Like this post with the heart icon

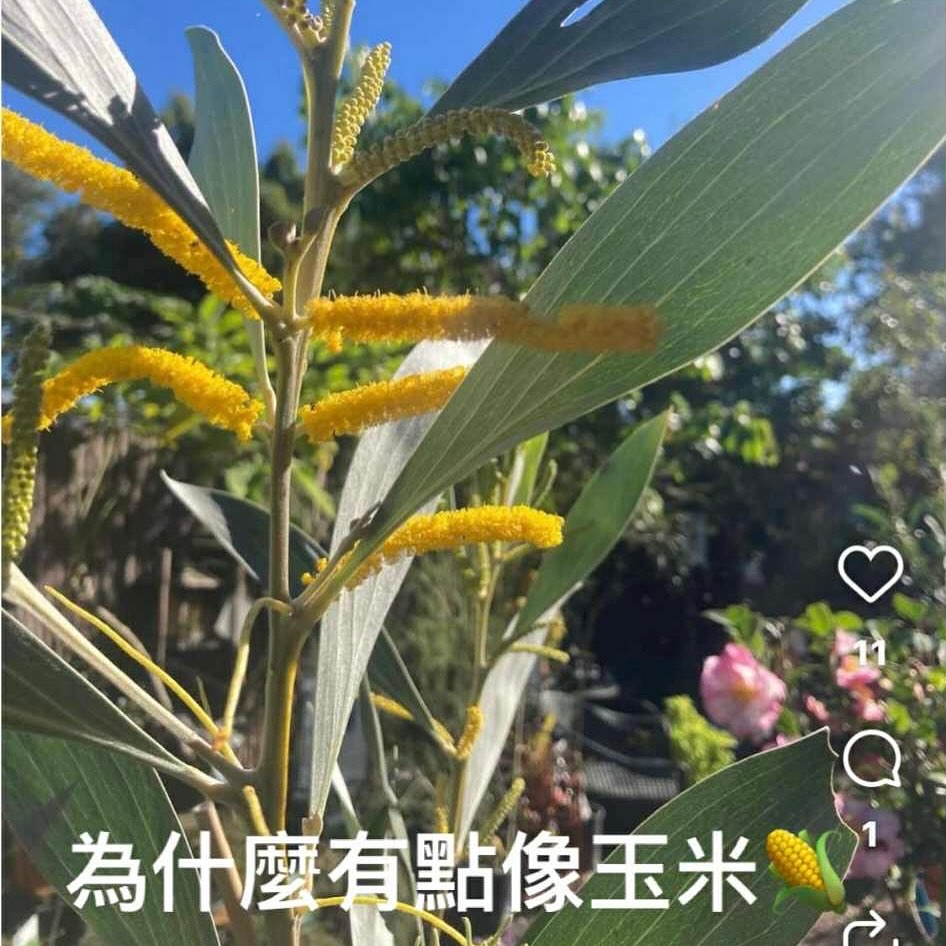click(870, 572)
